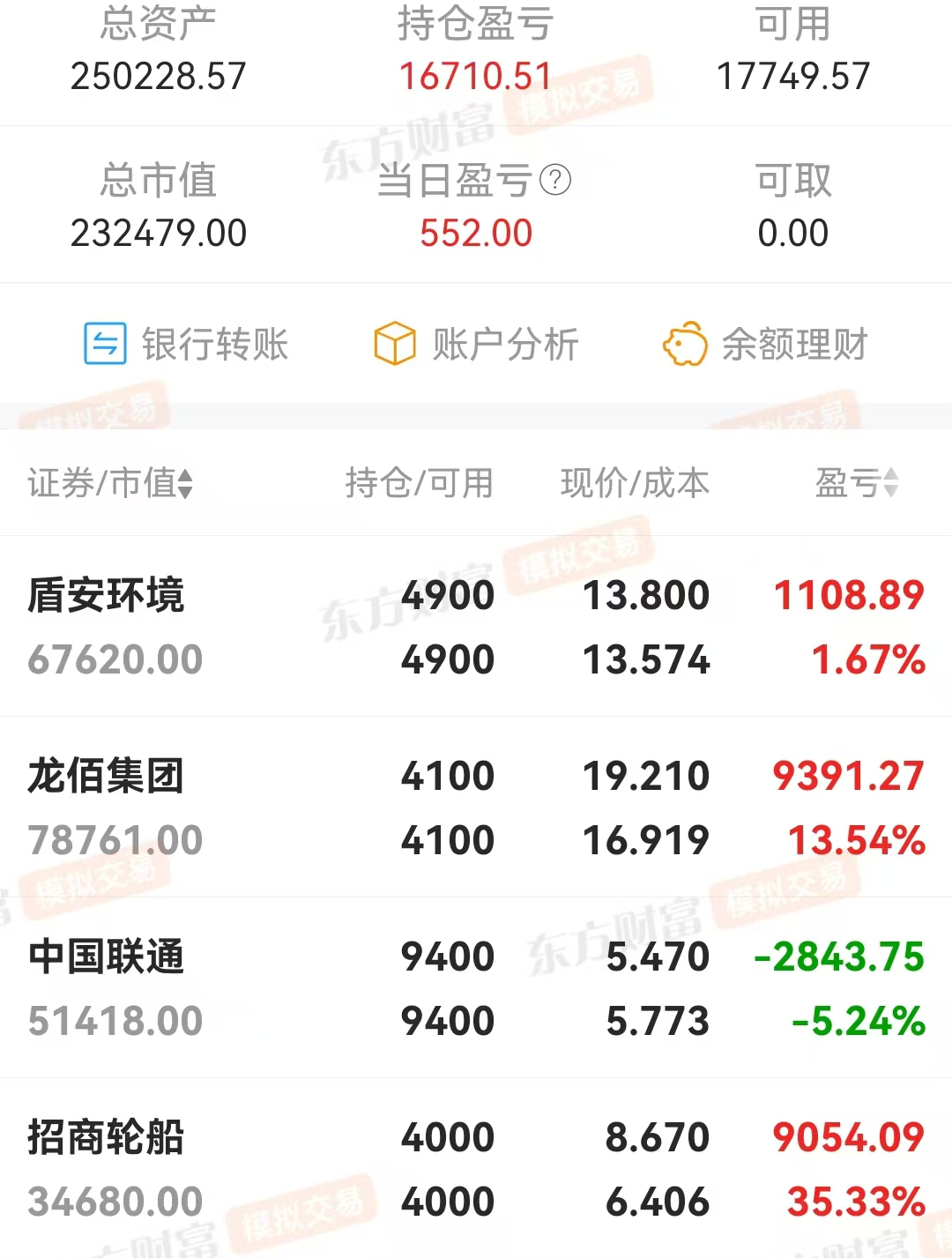Open bank transfer via the blue 银行转账 icon
The height and width of the screenshot is (1258, 952).
pyautogui.click(x=105, y=345)
